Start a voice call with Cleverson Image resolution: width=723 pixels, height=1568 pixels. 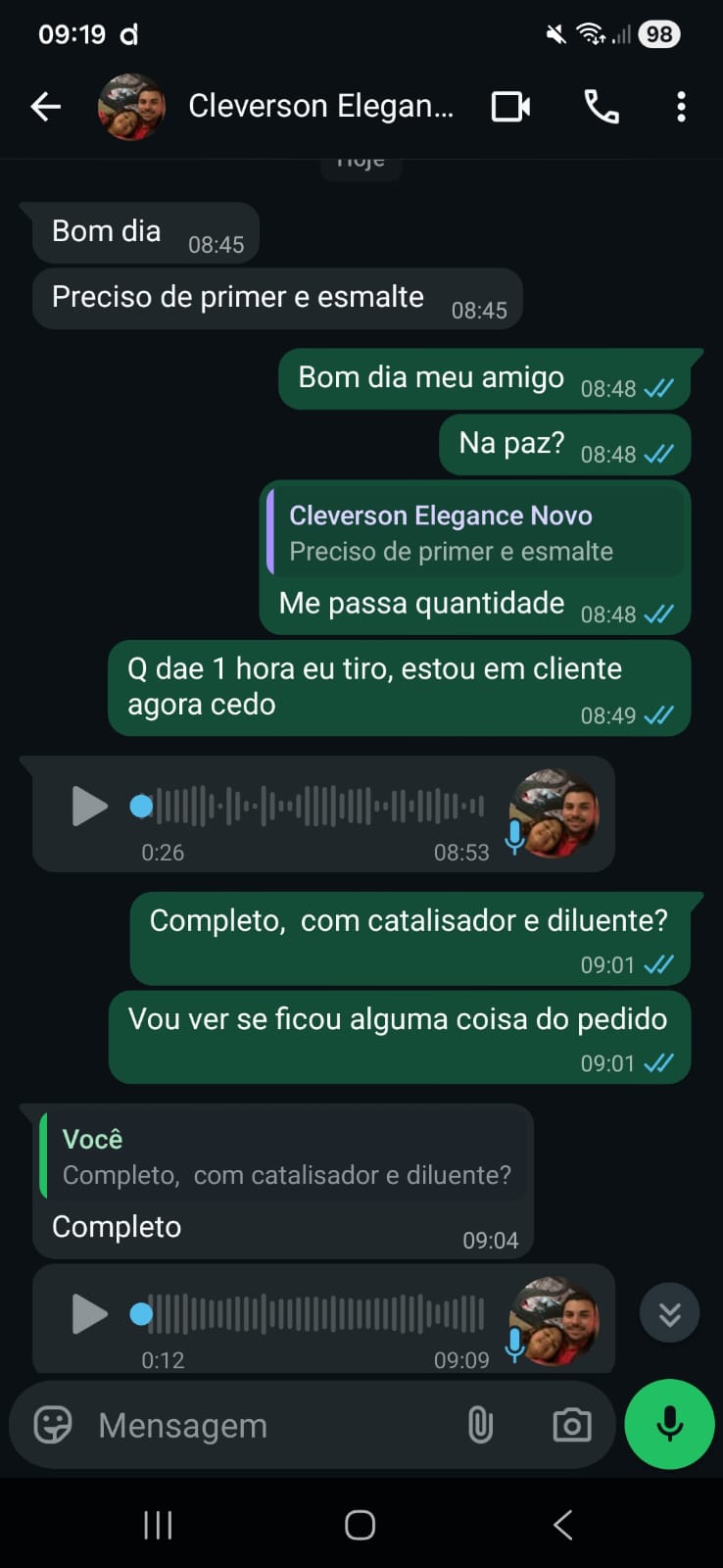[x=602, y=106]
